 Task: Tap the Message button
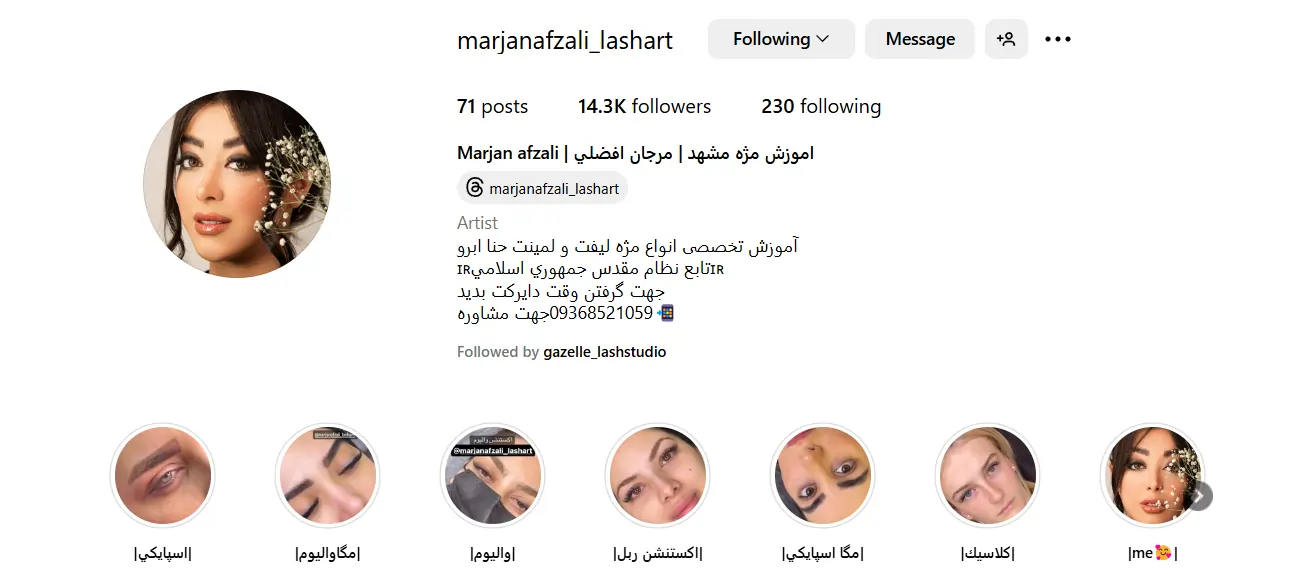coord(919,39)
